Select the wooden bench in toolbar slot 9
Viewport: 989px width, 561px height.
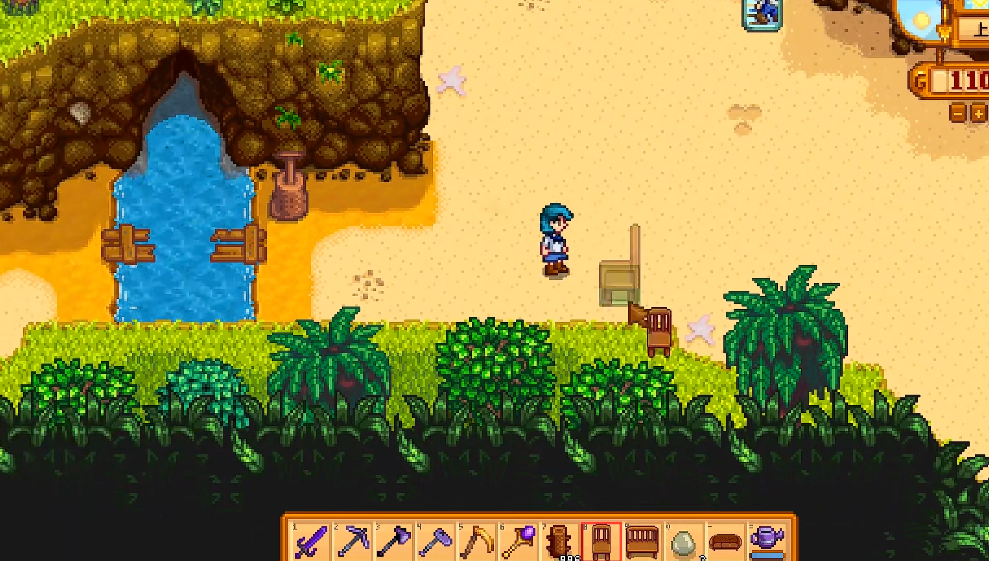point(642,543)
